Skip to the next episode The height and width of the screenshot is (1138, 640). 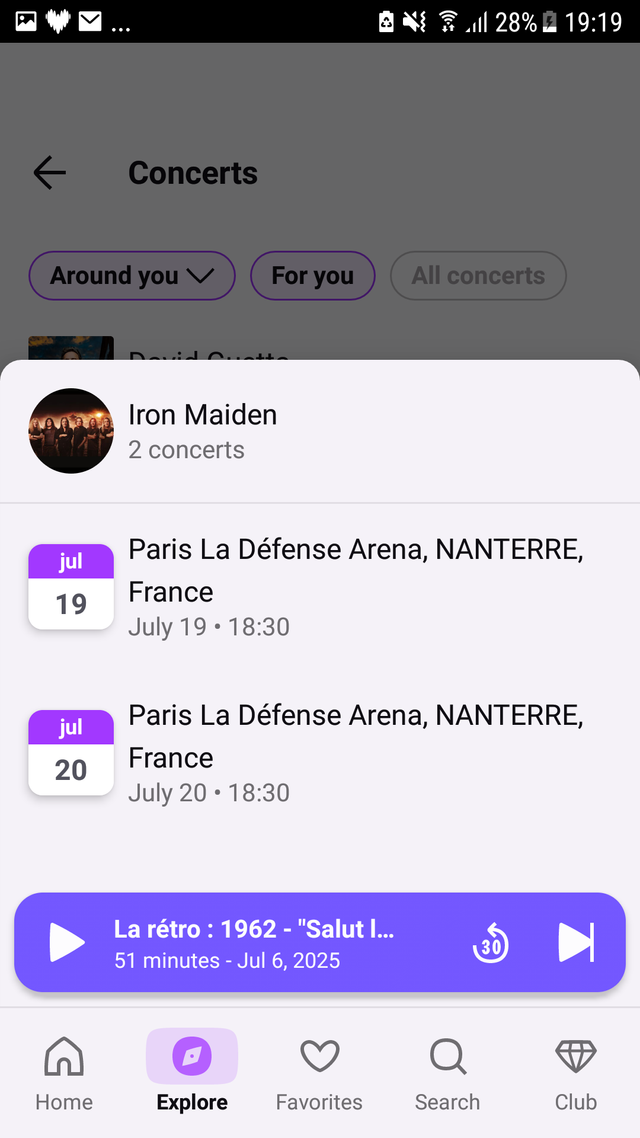pos(576,942)
